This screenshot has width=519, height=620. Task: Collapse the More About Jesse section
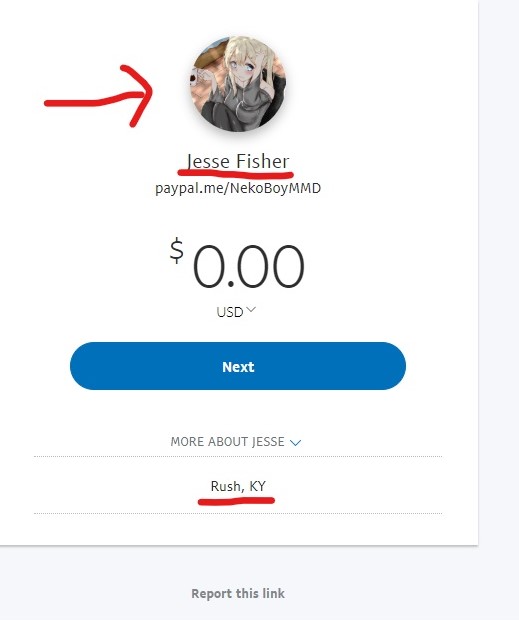(x=236, y=442)
